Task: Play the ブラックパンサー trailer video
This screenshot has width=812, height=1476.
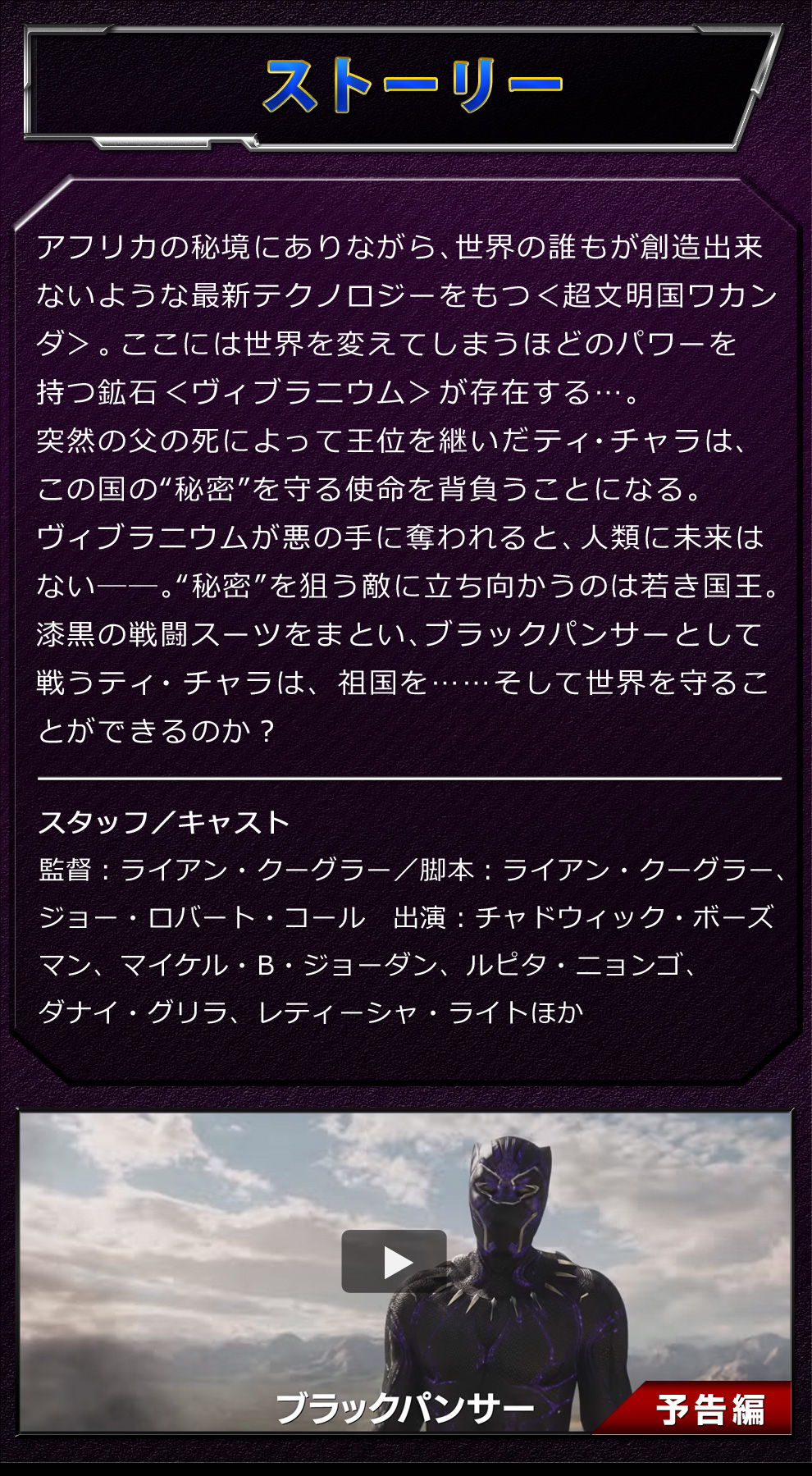Action: (395, 1262)
